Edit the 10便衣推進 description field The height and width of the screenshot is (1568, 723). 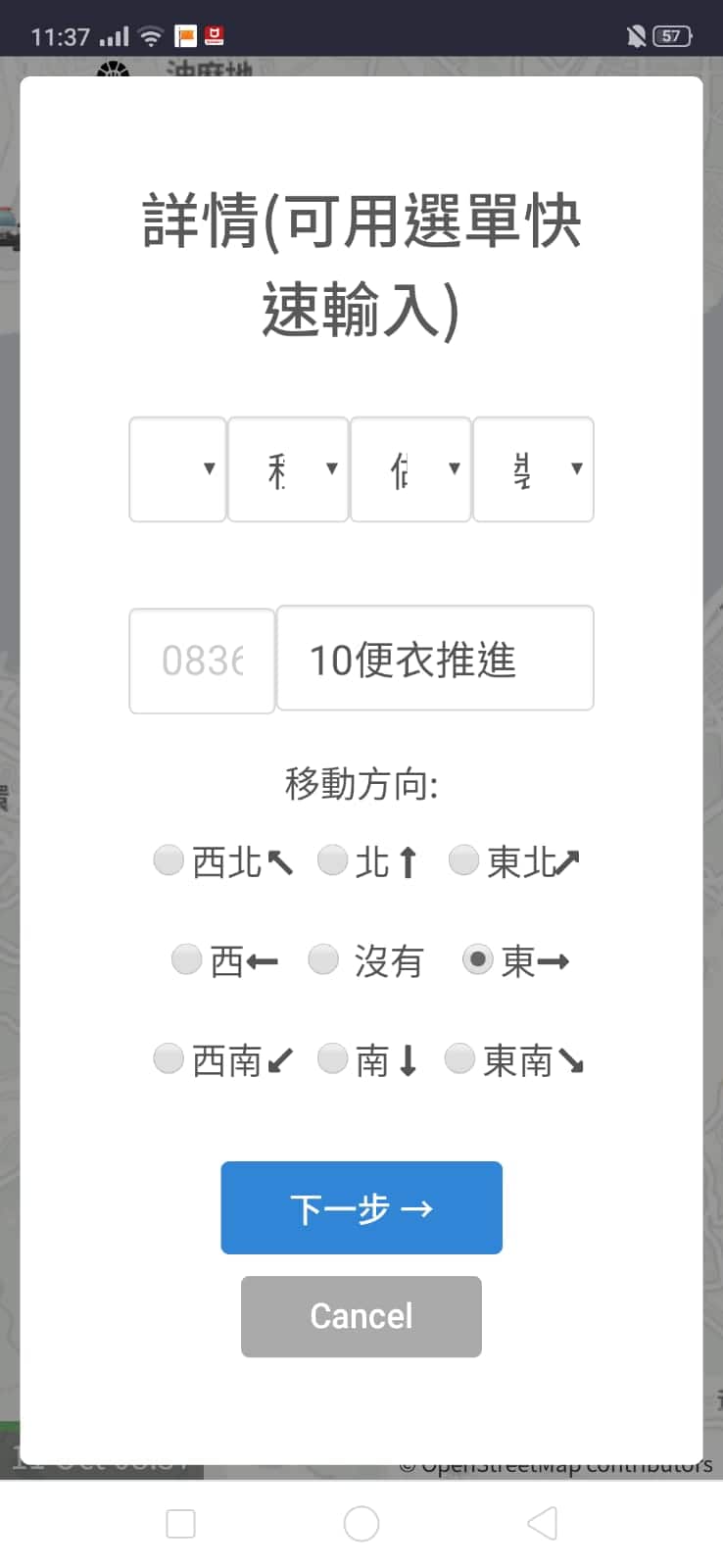(x=435, y=658)
